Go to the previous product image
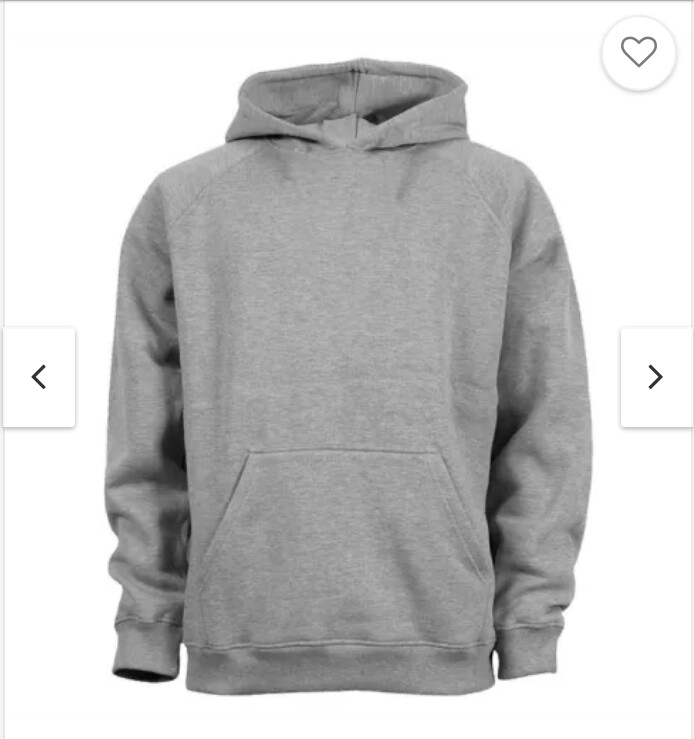 pyautogui.click(x=39, y=377)
